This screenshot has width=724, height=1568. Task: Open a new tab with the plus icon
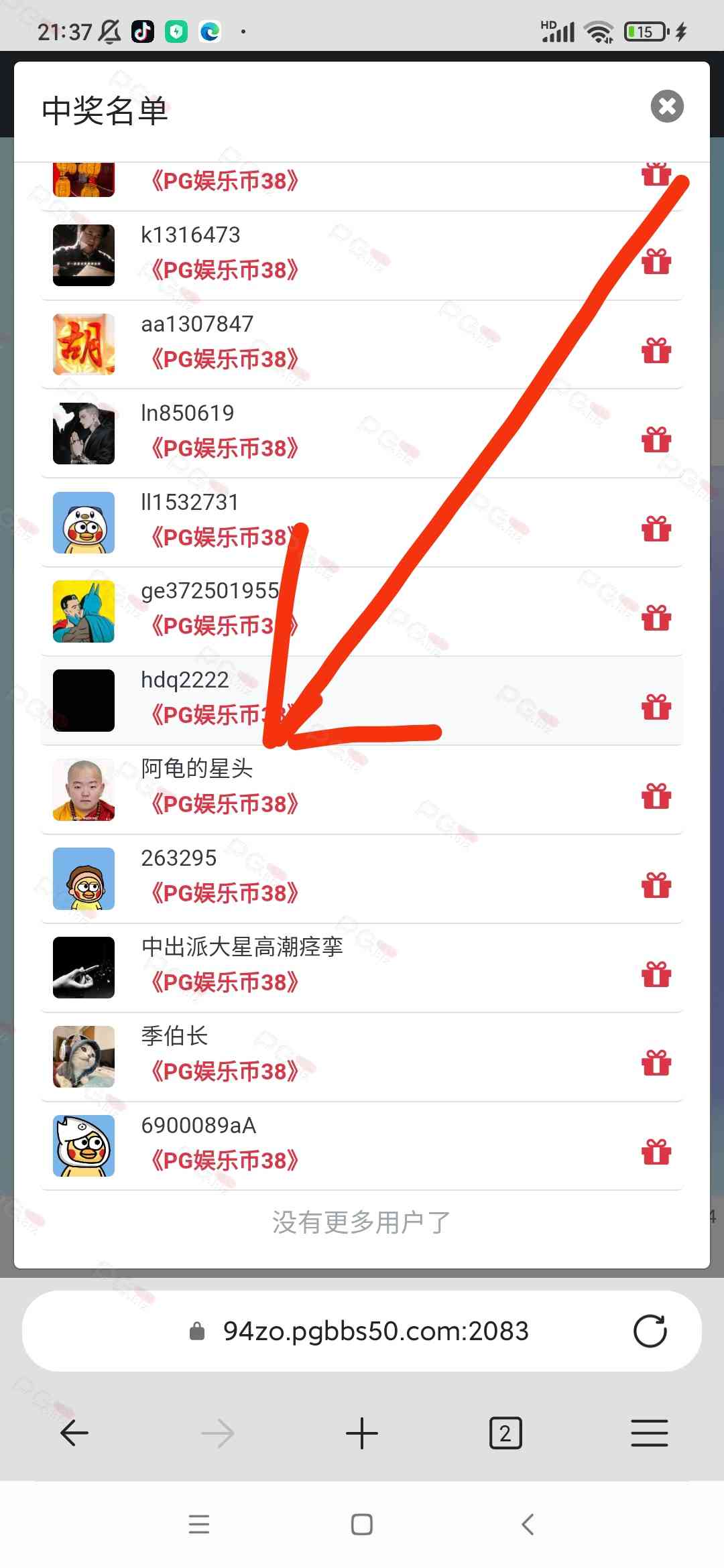[x=362, y=1433]
